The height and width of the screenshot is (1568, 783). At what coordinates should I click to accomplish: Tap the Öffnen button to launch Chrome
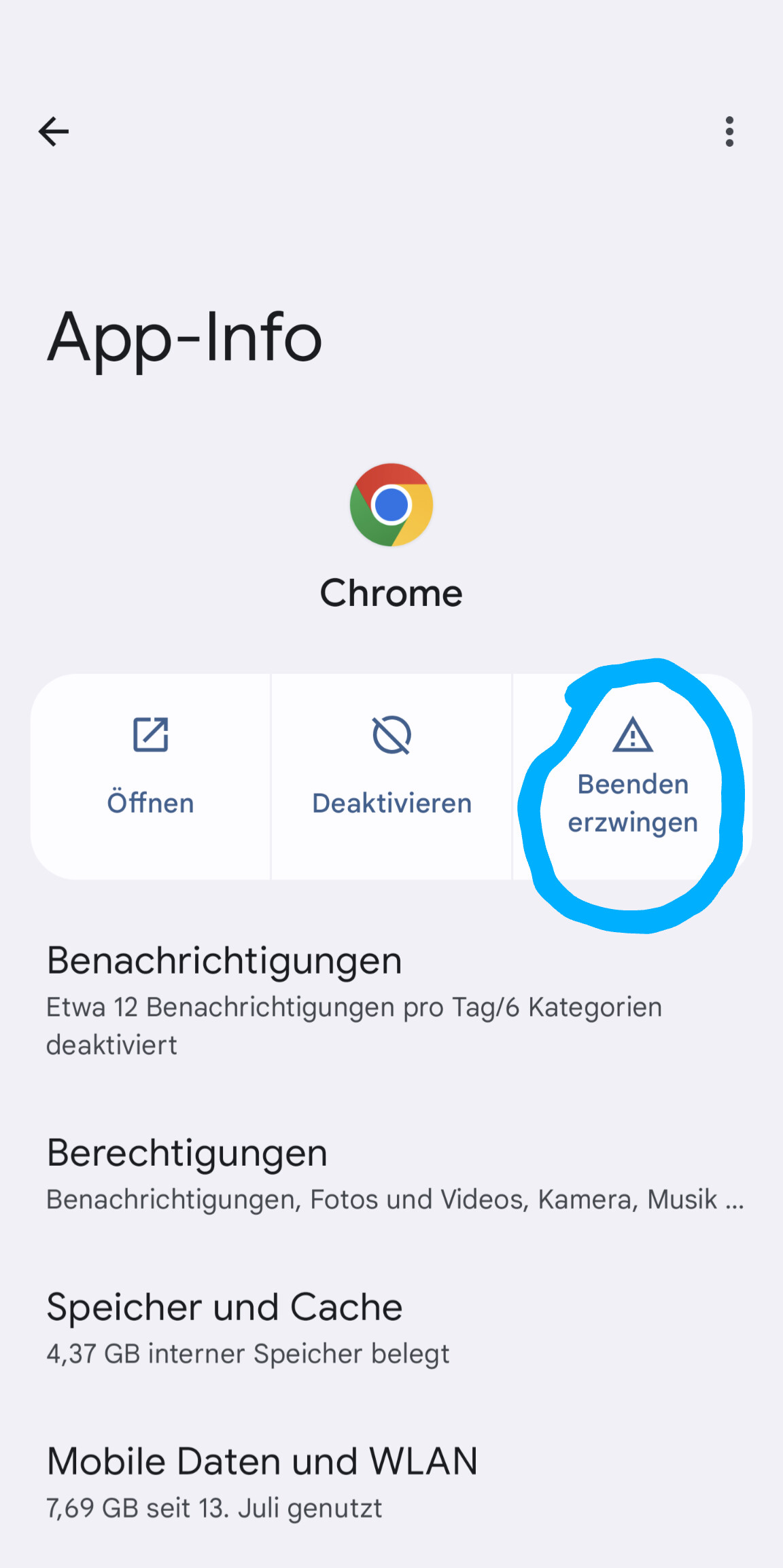(150, 777)
